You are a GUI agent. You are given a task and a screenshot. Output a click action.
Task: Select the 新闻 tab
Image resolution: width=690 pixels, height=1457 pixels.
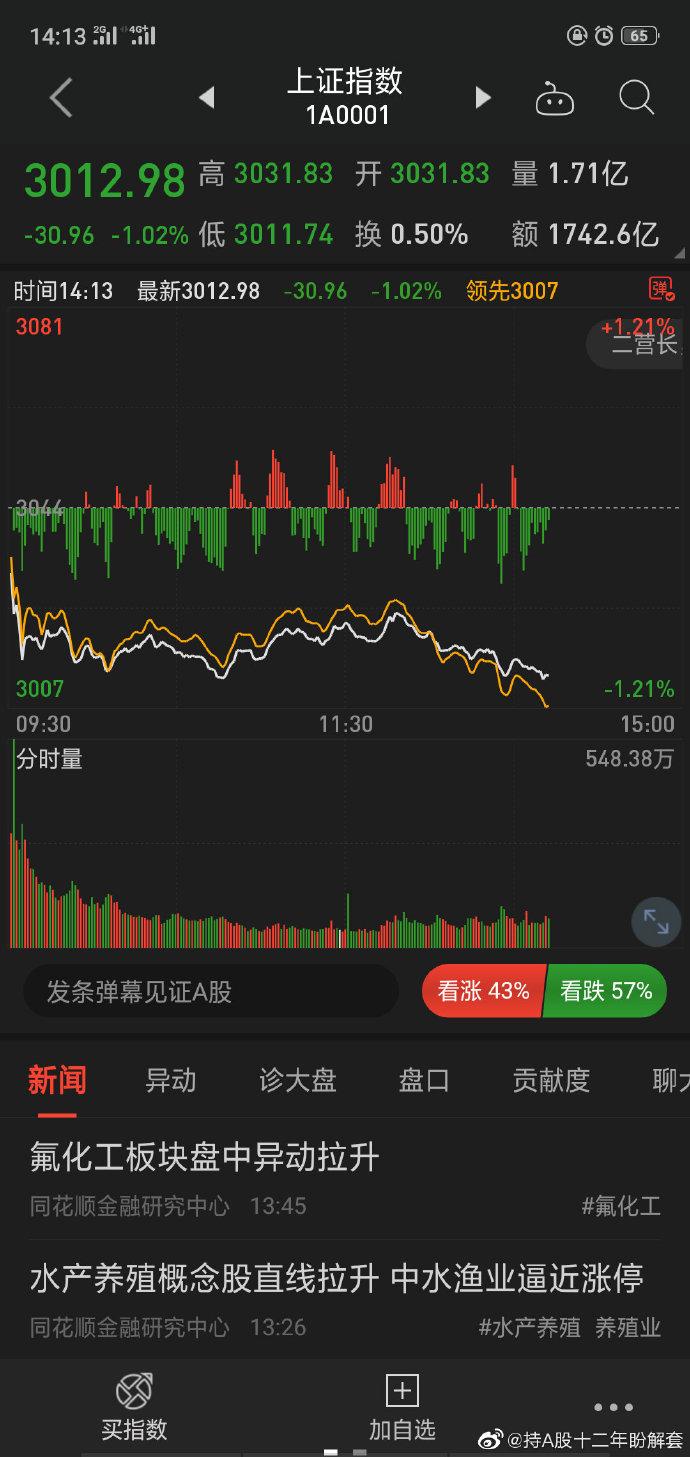pos(57,1080)
